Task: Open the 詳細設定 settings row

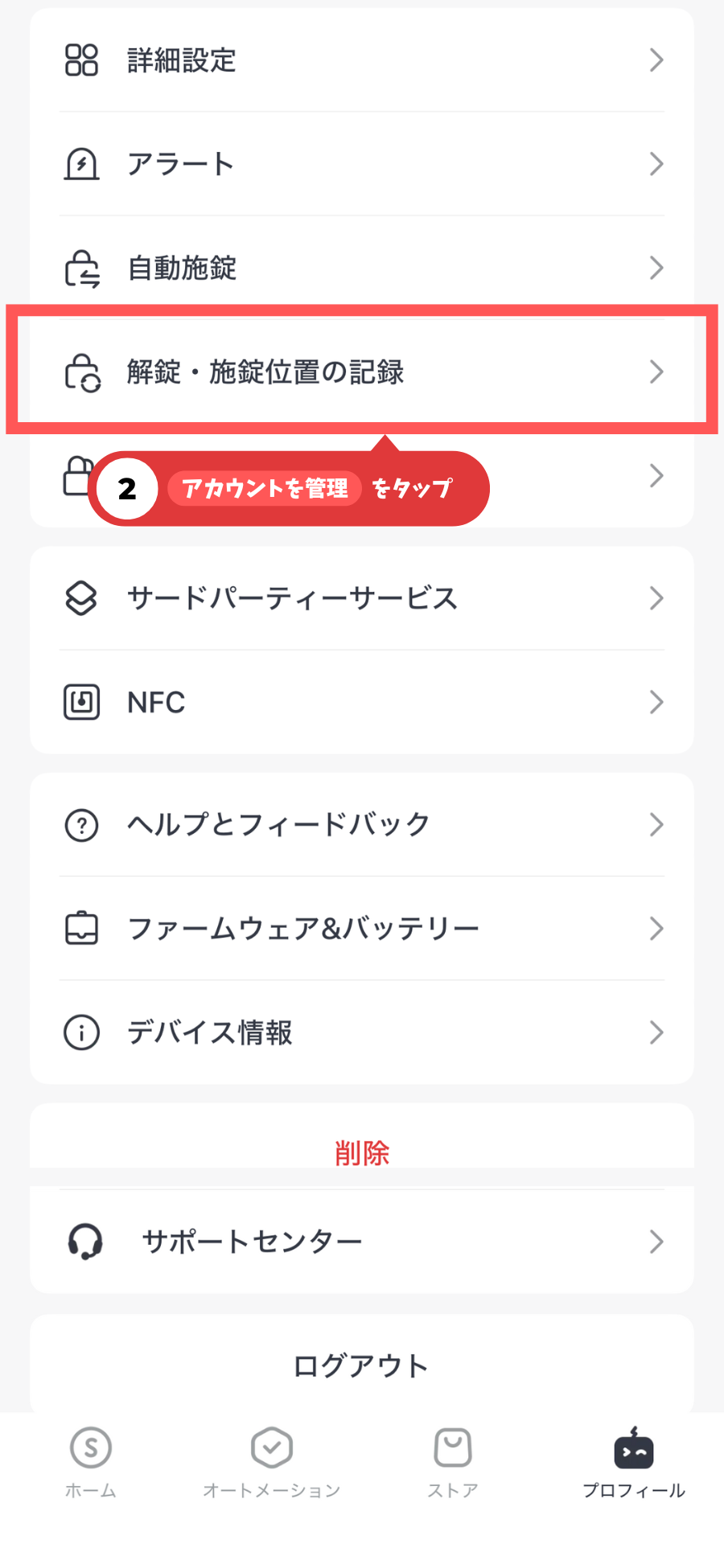Action: point(362,60)
